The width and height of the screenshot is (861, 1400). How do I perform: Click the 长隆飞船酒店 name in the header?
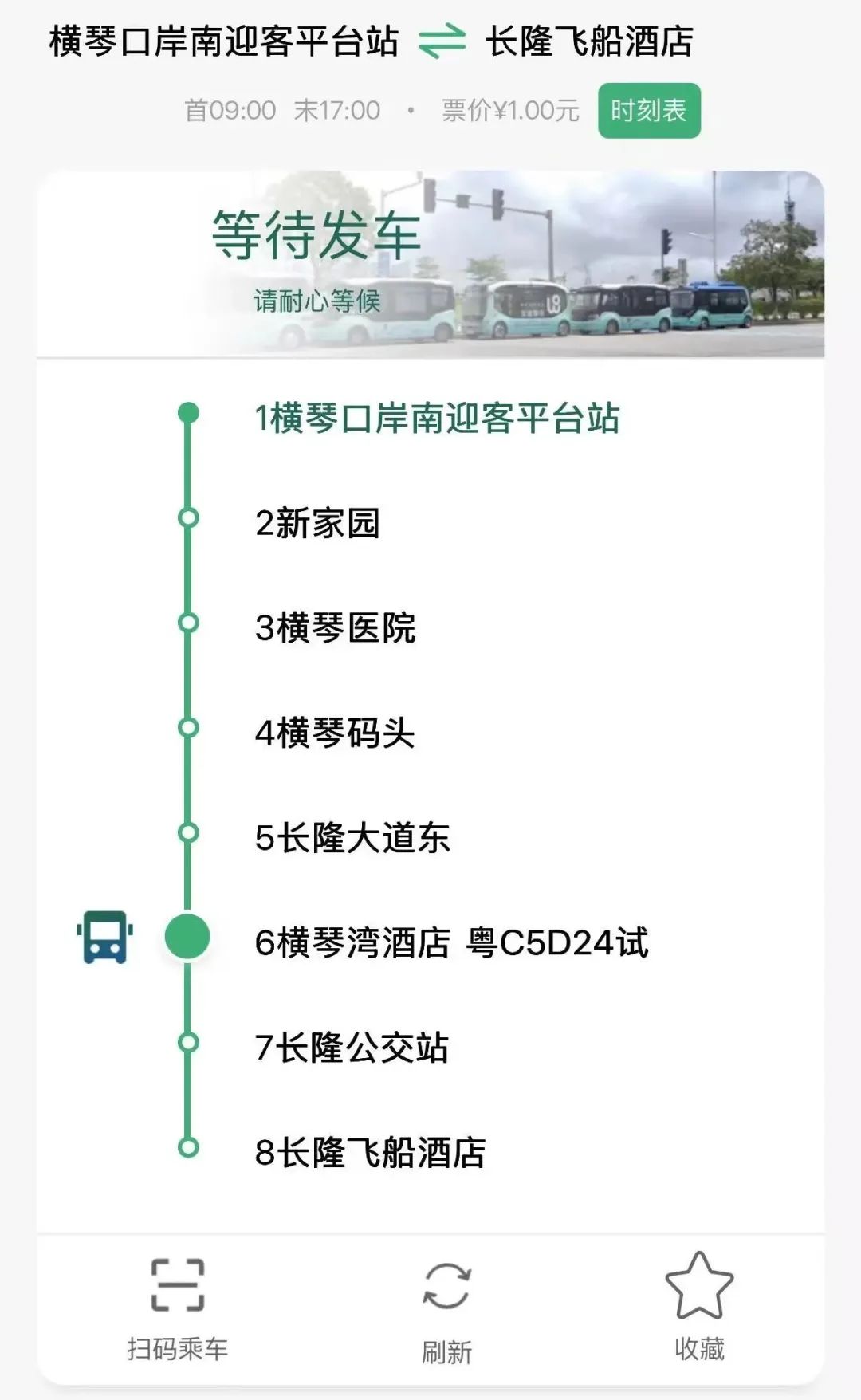[590, 38]
